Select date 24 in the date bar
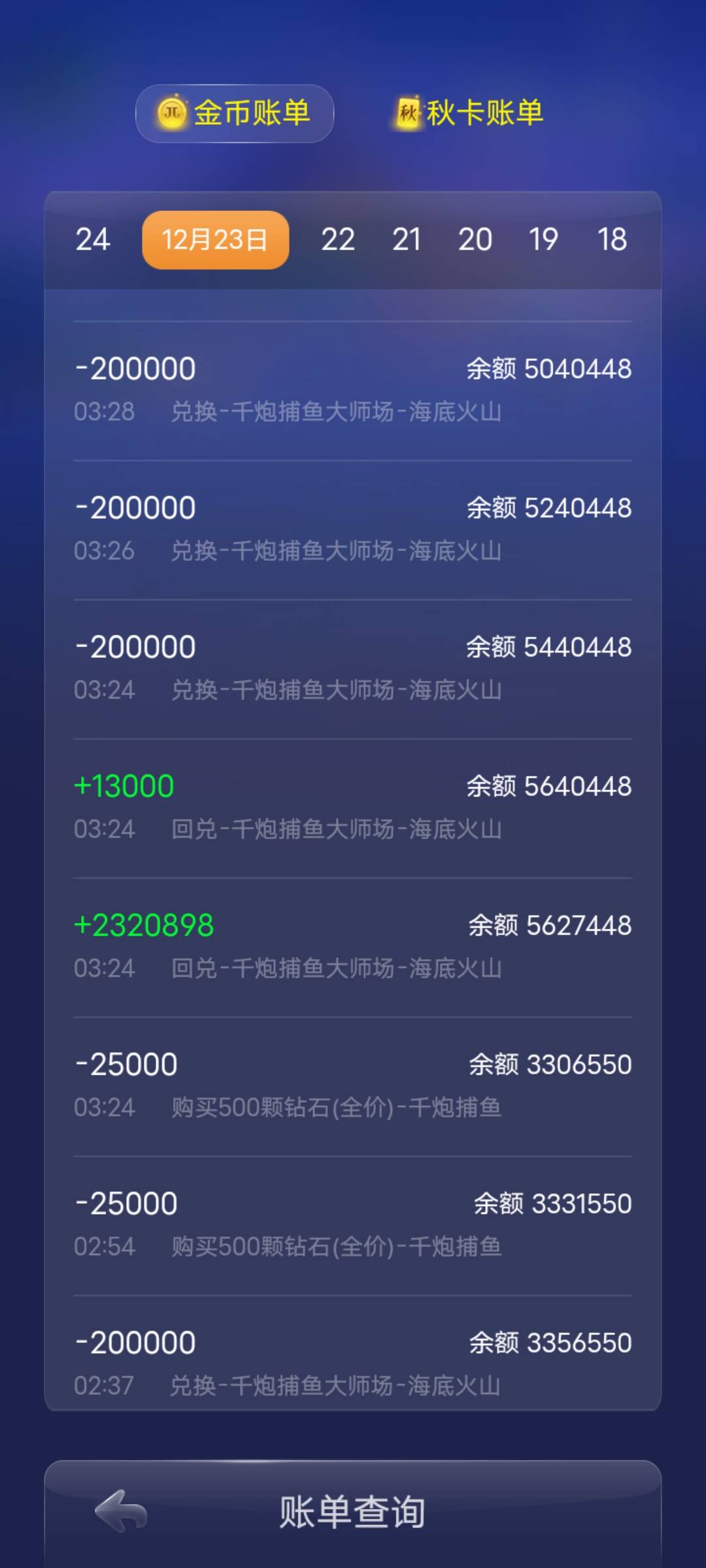This screenshot has width=706, height=1568. [92, 239]
